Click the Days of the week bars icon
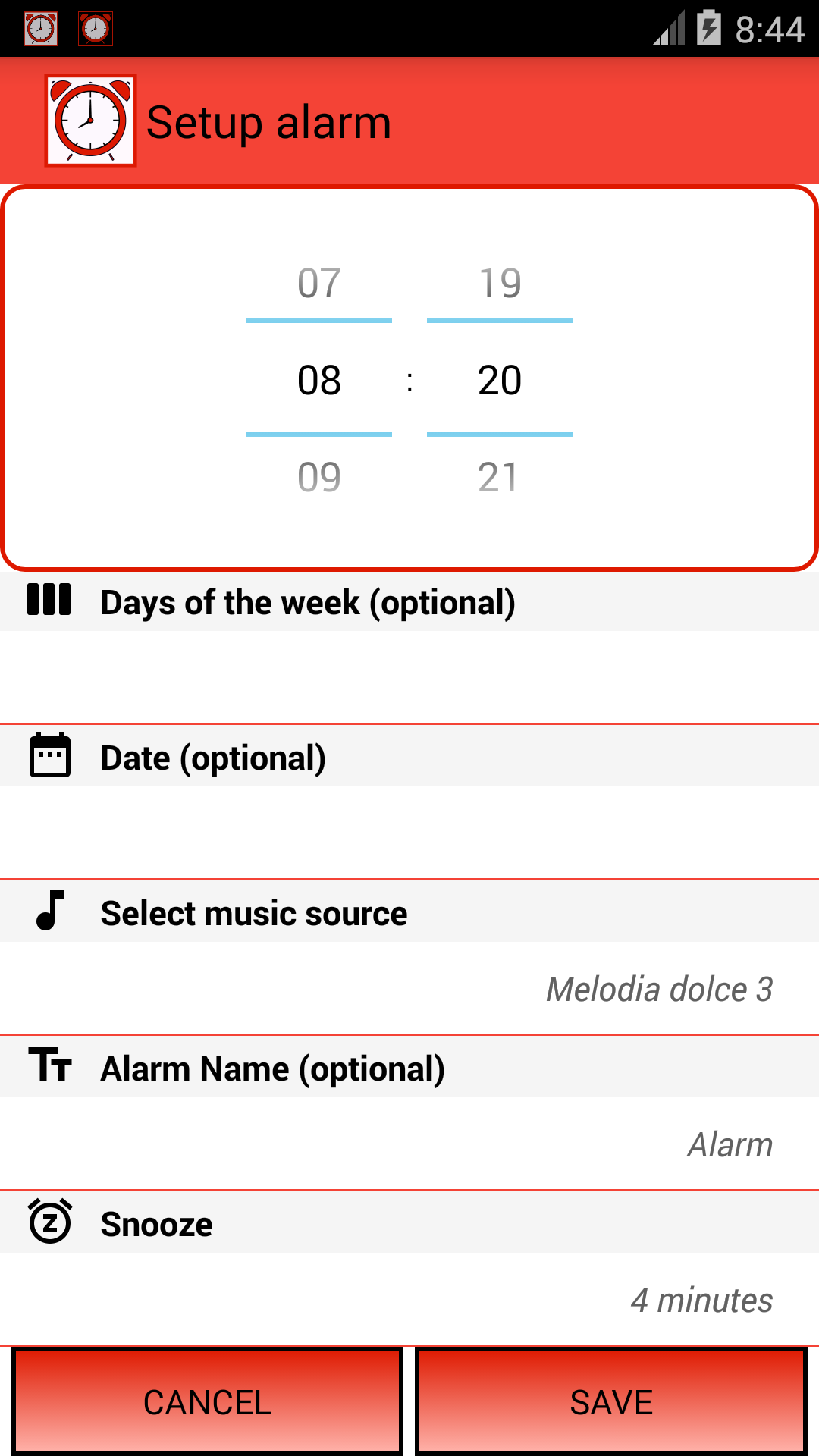Image resolution: width=819 pixels, height=1456 pixels. [x=49, y=601]
